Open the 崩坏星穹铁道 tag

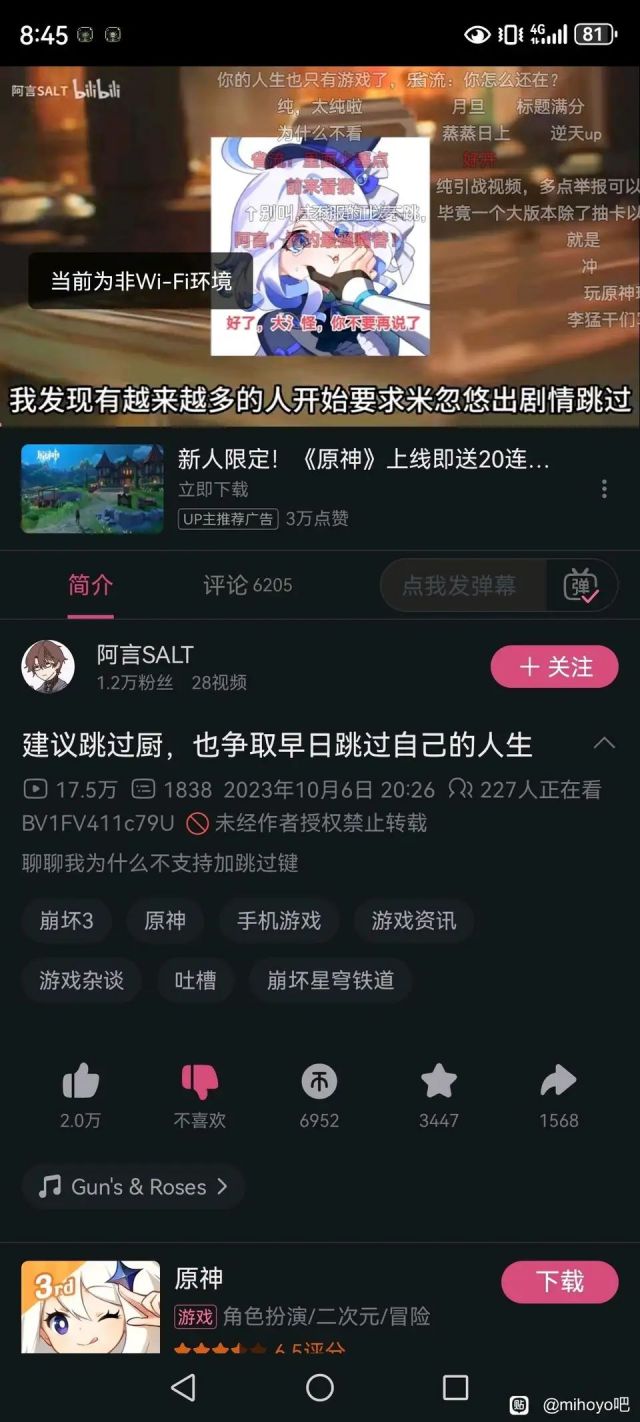point(330,980)
